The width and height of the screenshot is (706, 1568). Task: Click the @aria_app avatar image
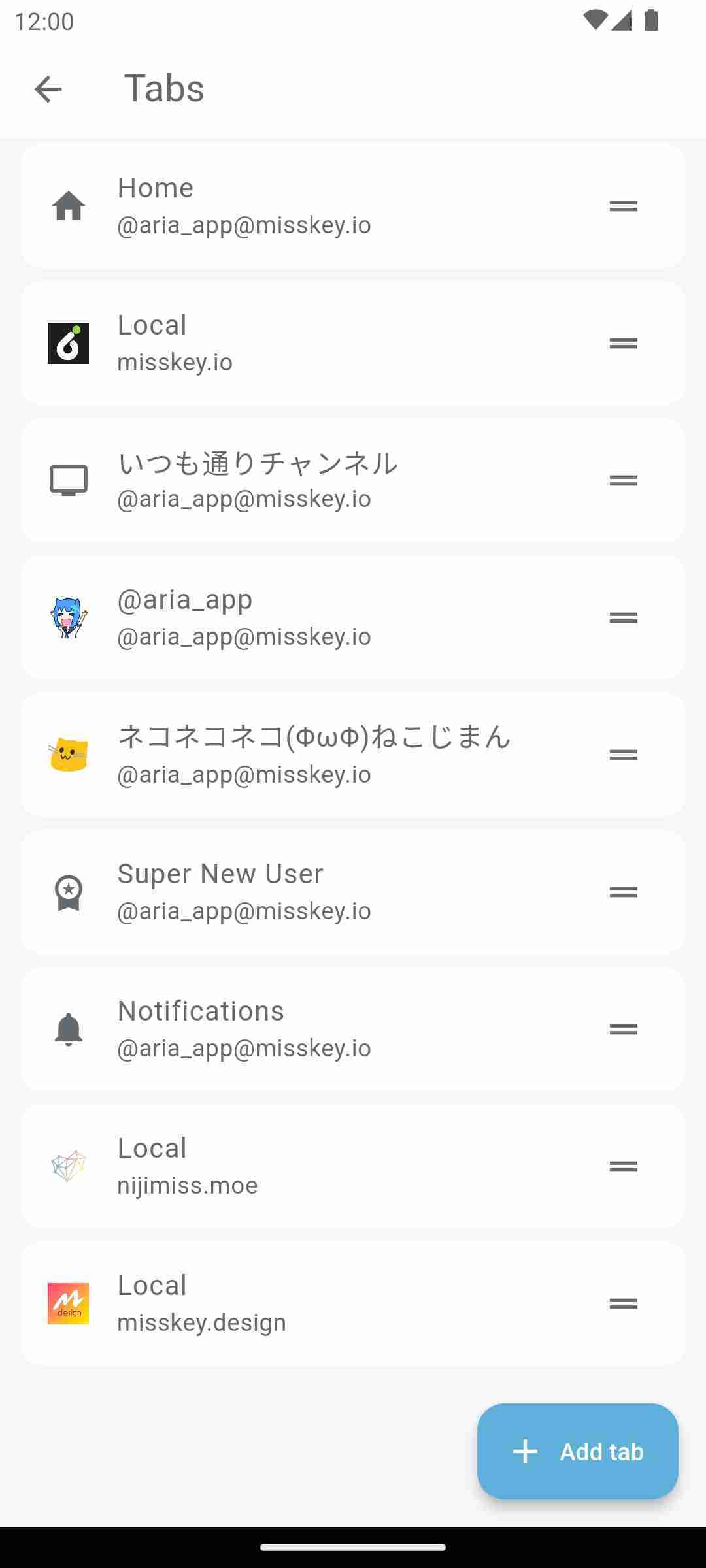tap(67, 617)
